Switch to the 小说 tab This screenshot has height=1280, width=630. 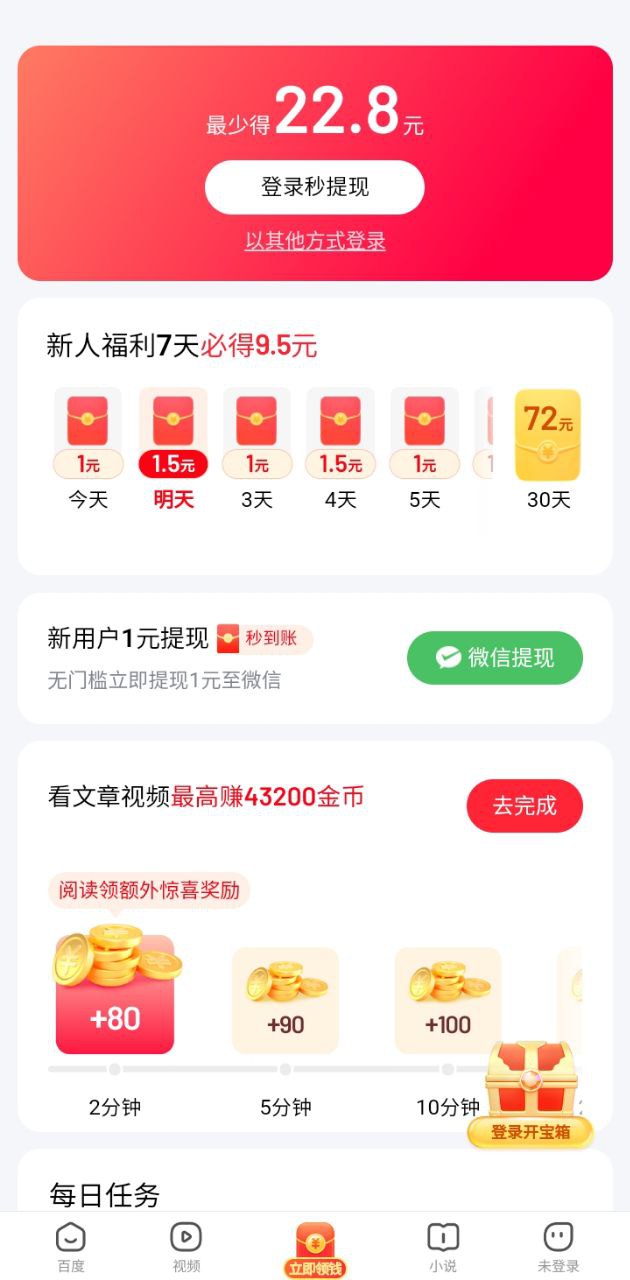(443, 1247)
